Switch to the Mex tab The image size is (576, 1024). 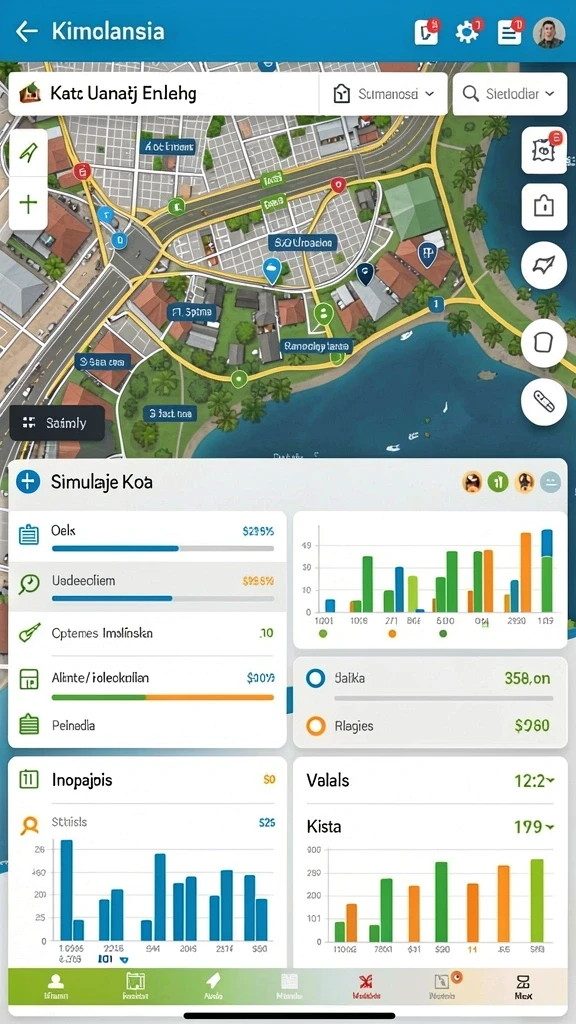523,985
